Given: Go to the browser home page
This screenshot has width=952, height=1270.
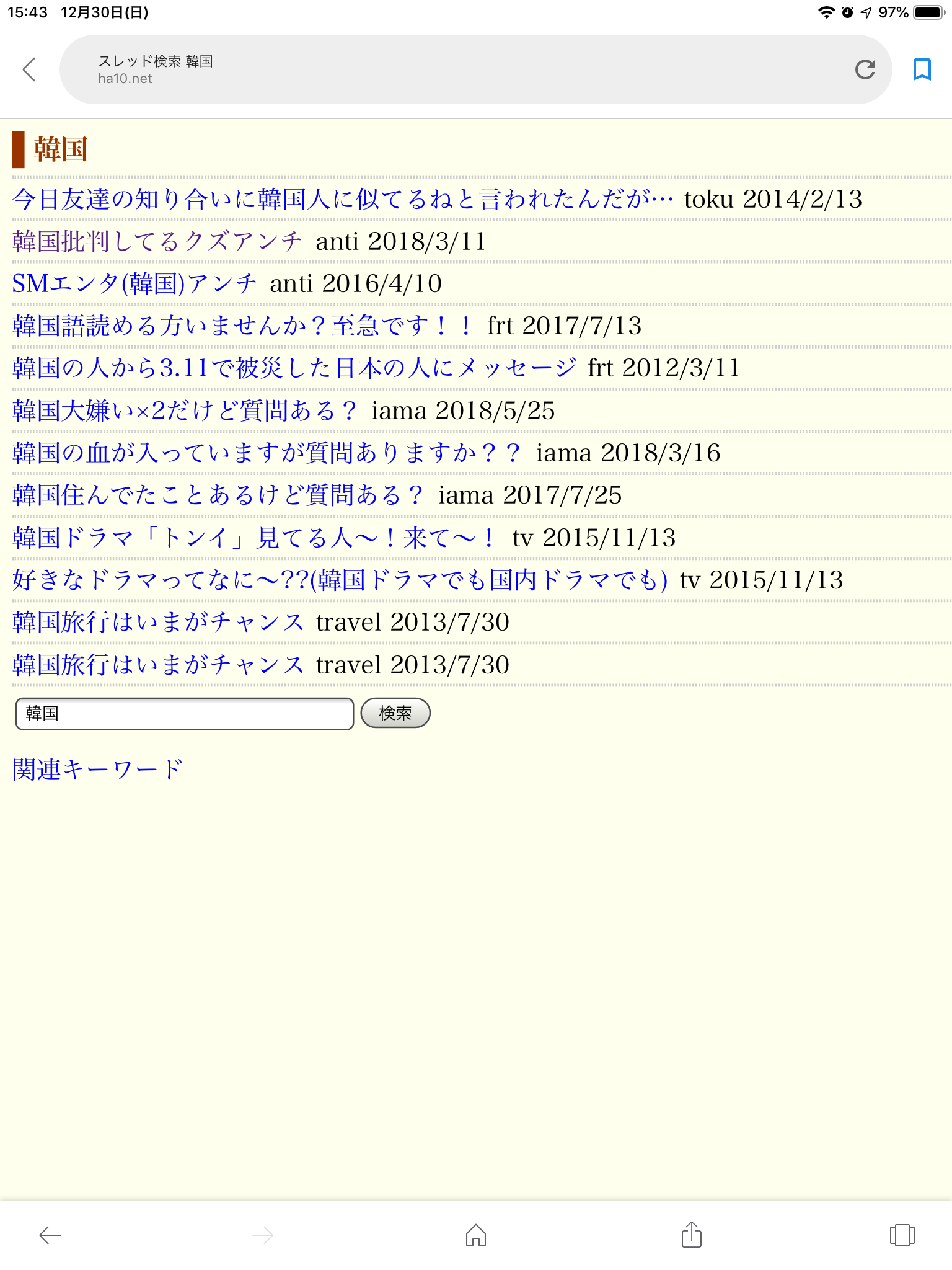Looking at the screenshot, I should (x=475, y=1235).
